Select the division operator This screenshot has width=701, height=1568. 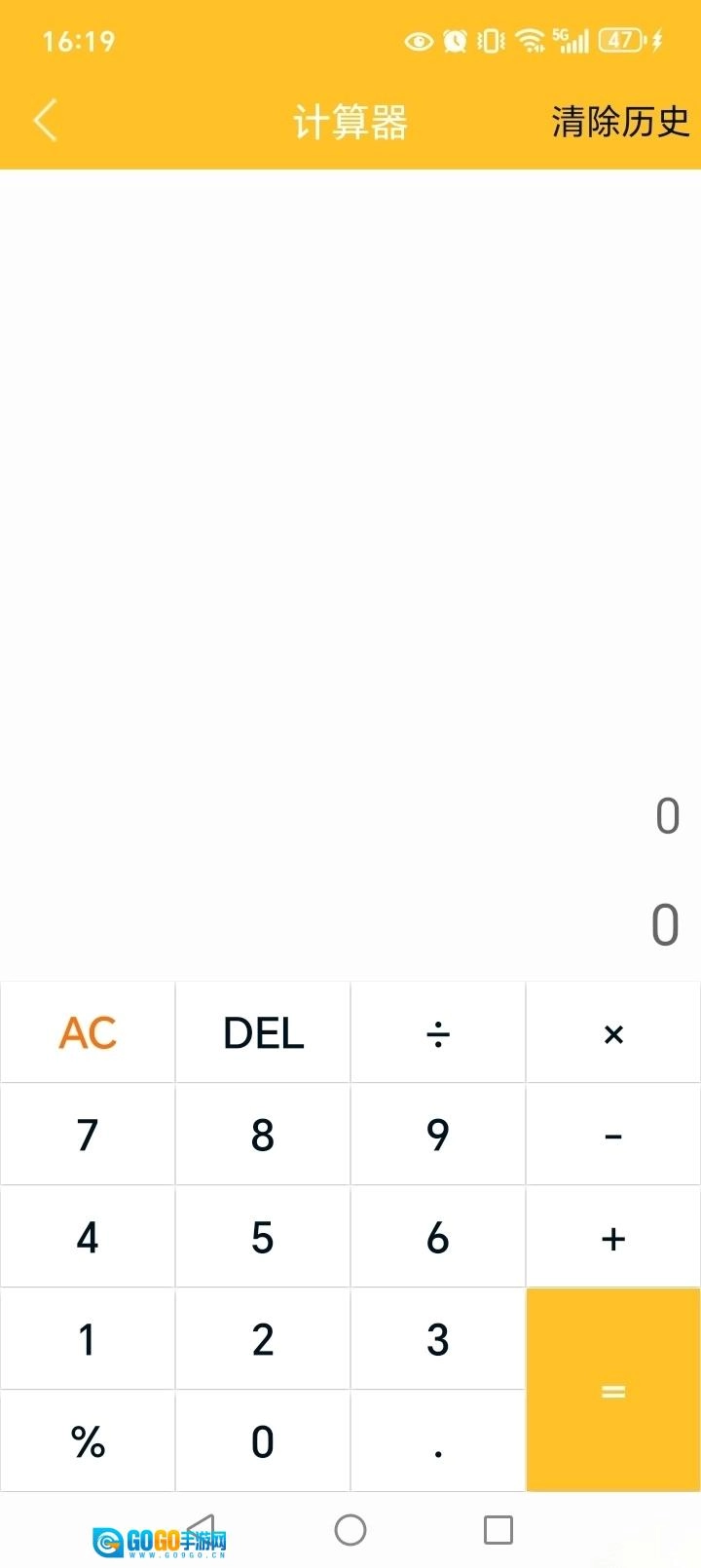438,1032
